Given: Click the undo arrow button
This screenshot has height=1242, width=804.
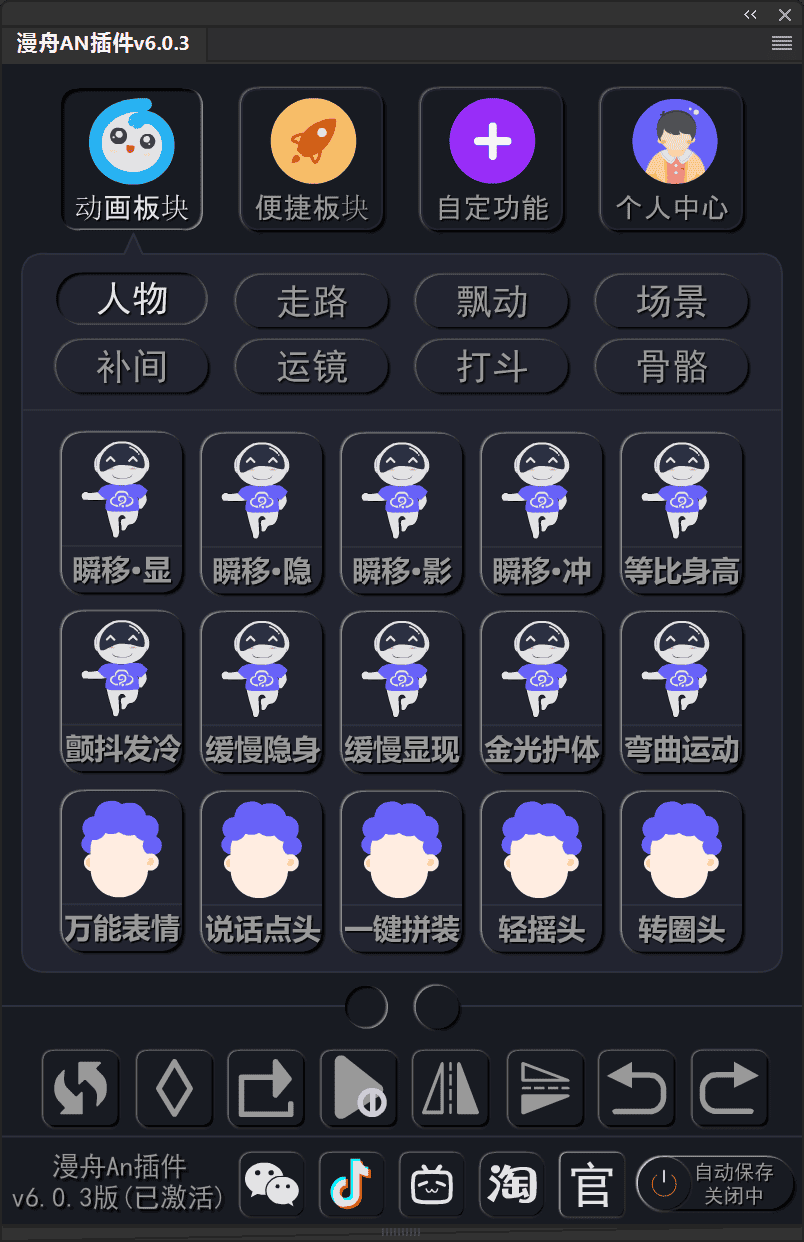Looking at the screenshot, I should (637, 1088).
